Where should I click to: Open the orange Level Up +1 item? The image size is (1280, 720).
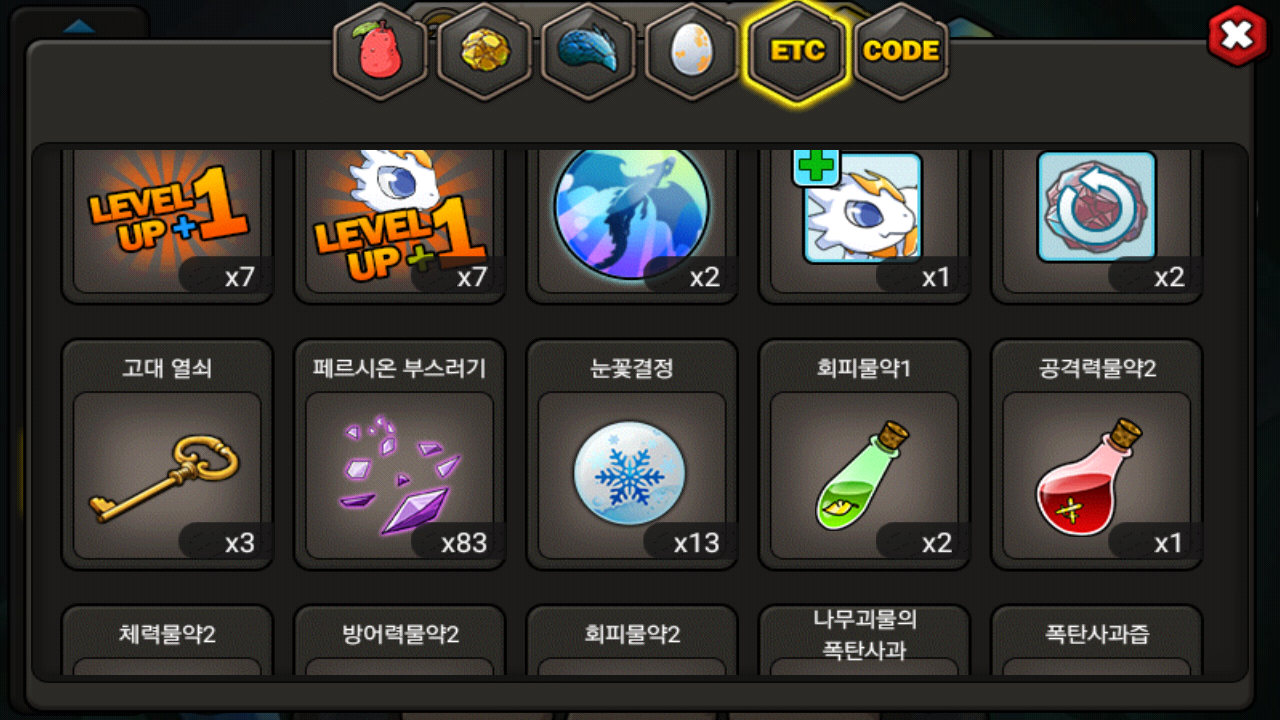tap(167, 222)
